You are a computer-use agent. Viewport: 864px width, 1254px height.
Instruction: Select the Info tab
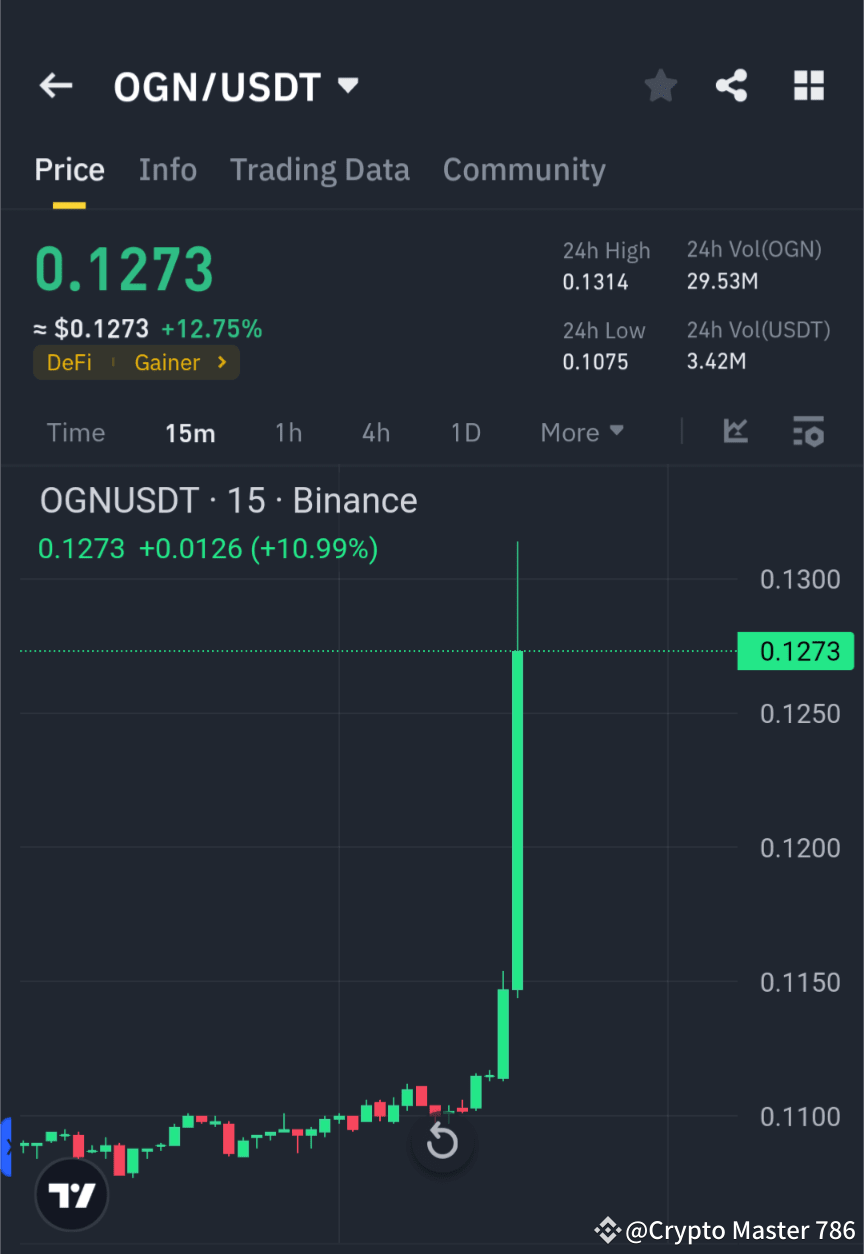click(x=167, y=170)
